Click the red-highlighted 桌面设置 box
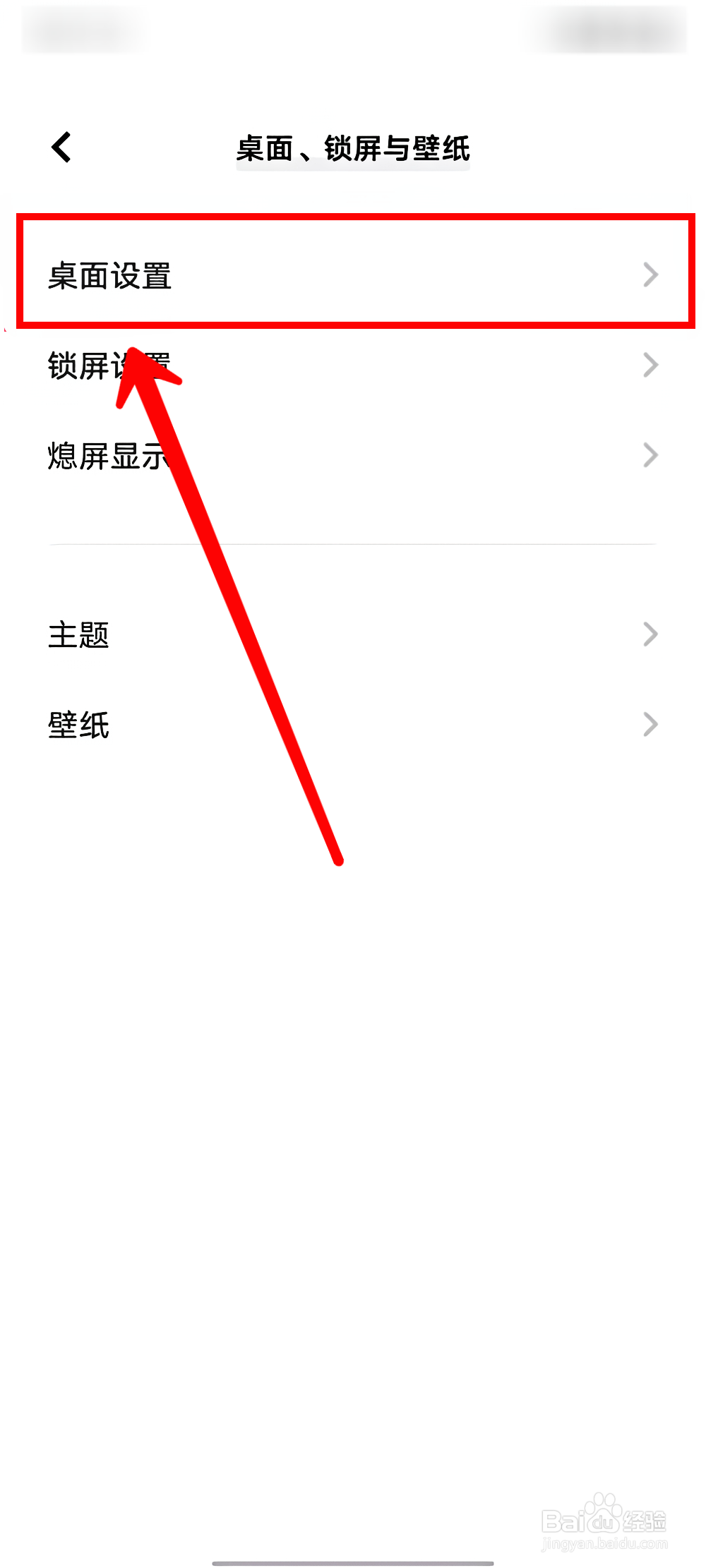 [353, 274]
